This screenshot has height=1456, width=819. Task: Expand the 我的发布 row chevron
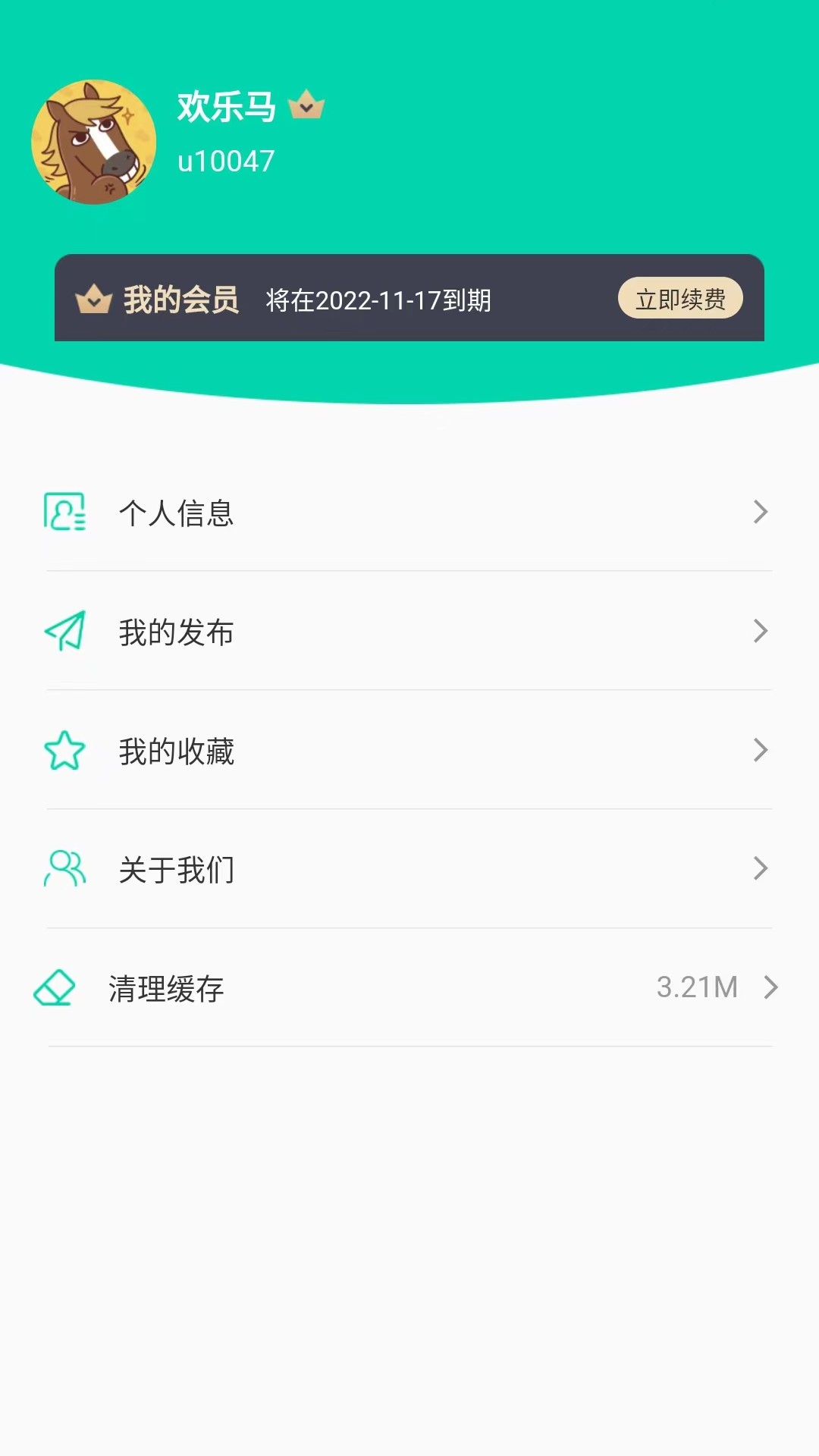tap(759, 632)
